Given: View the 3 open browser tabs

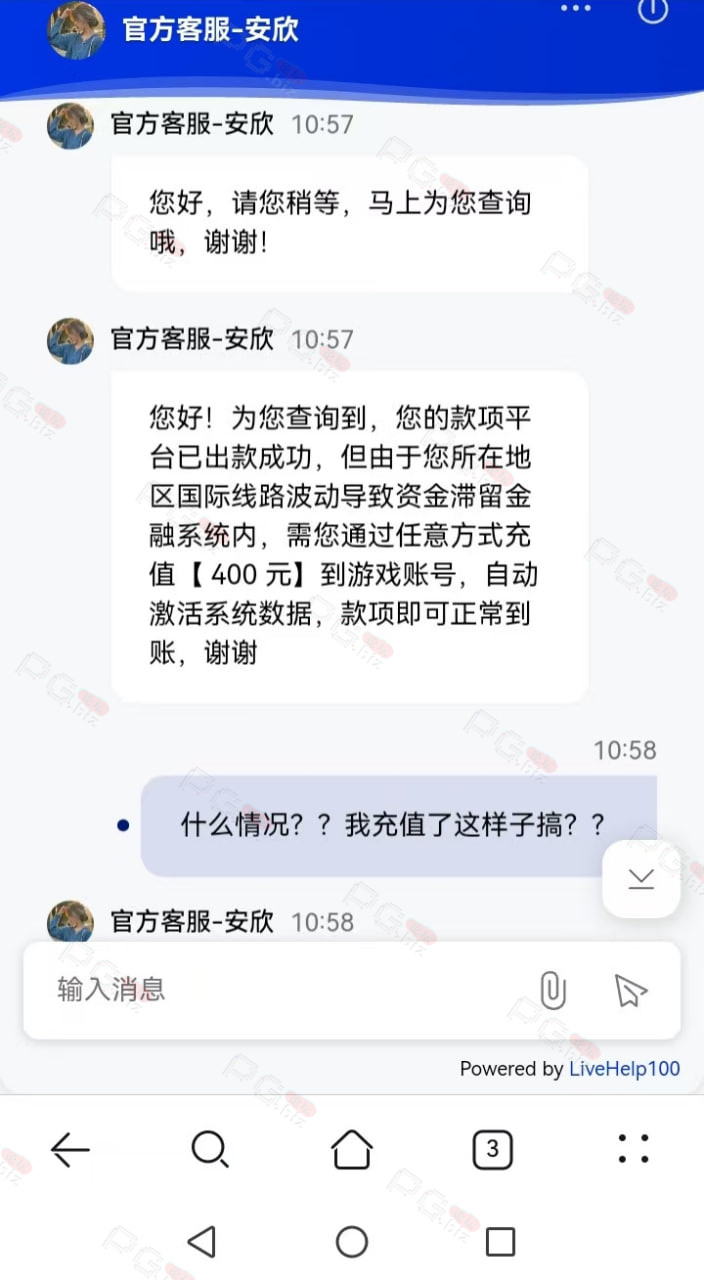Looking at the screenshot, I should point(492,1150).
